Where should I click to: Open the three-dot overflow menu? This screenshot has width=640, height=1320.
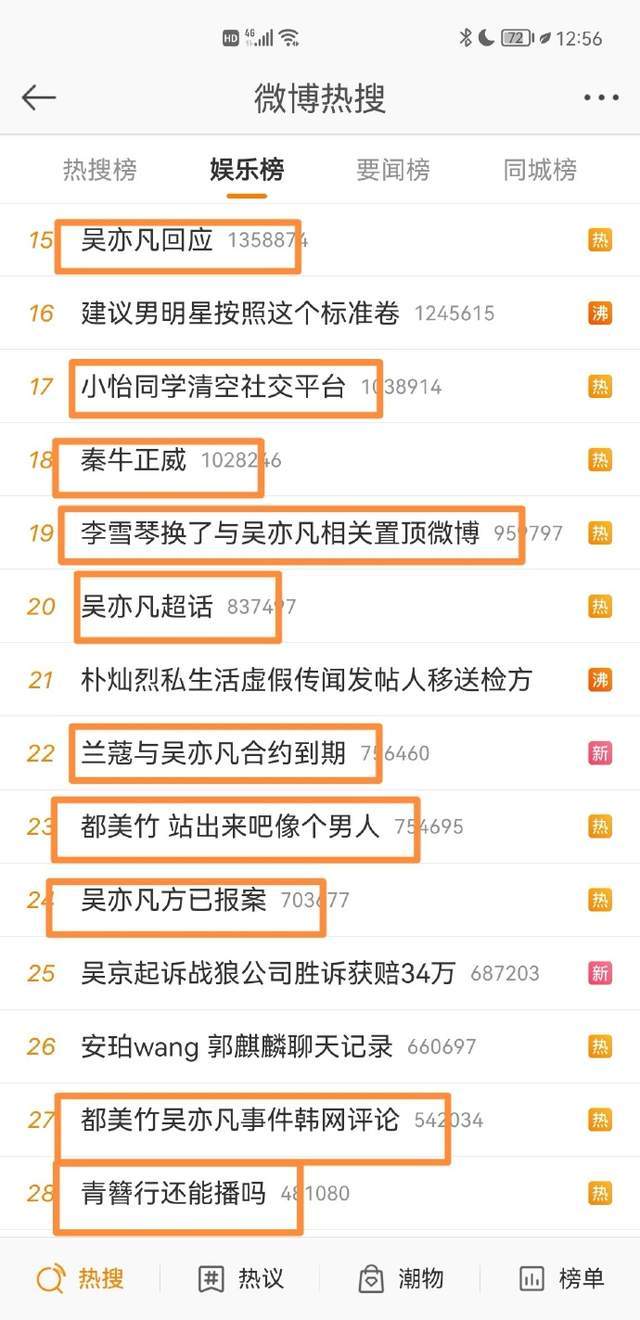(601, 98)
